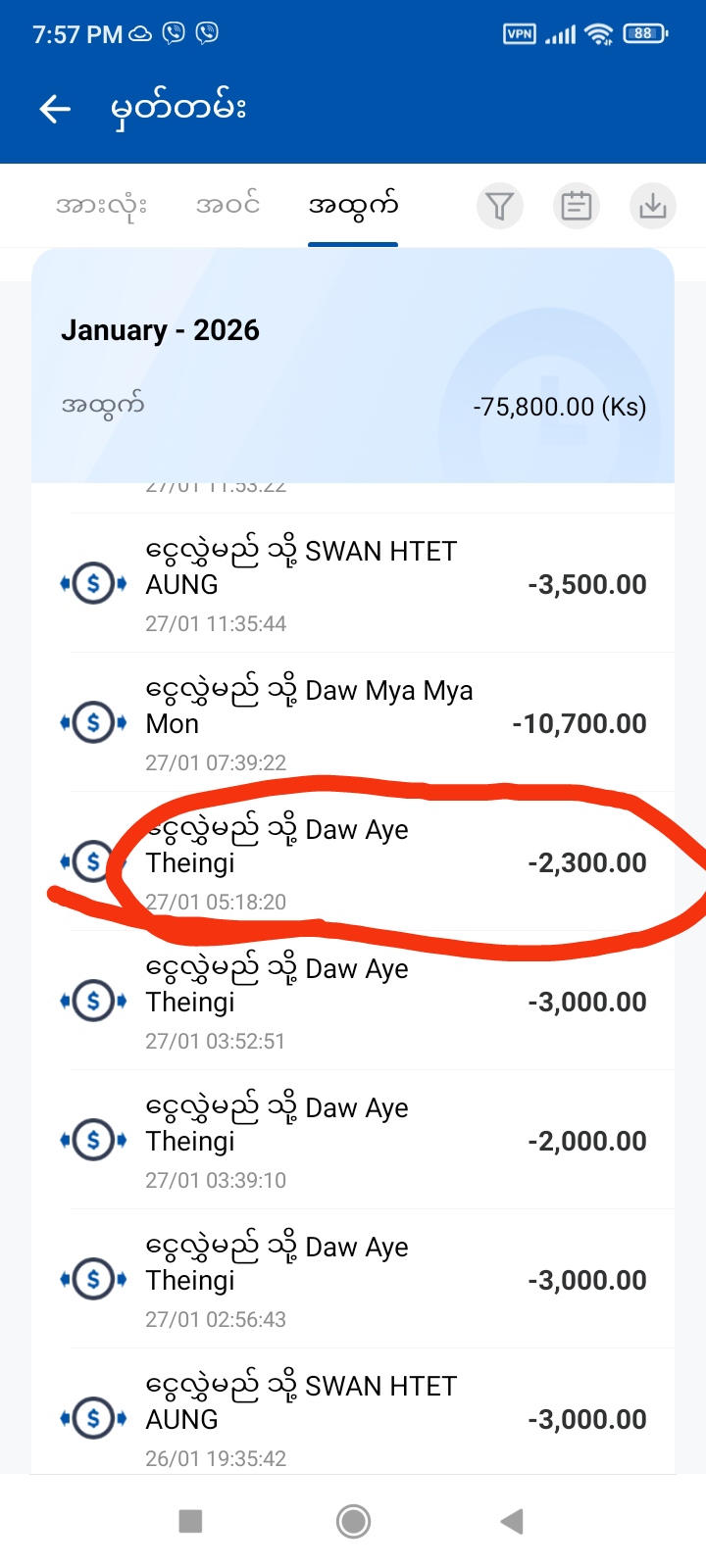This screenshot has height=1568, width=706.
Task: Open SWAN HTET AUNG transfer on 26/01
Action: [353, 1419]
